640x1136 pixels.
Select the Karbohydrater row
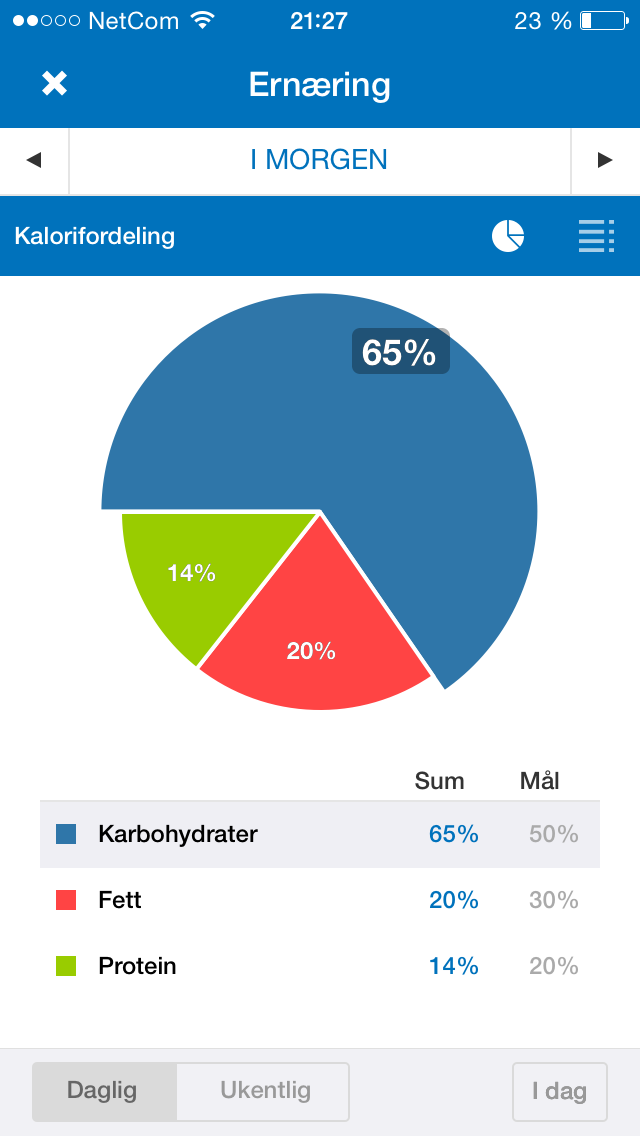320,835
